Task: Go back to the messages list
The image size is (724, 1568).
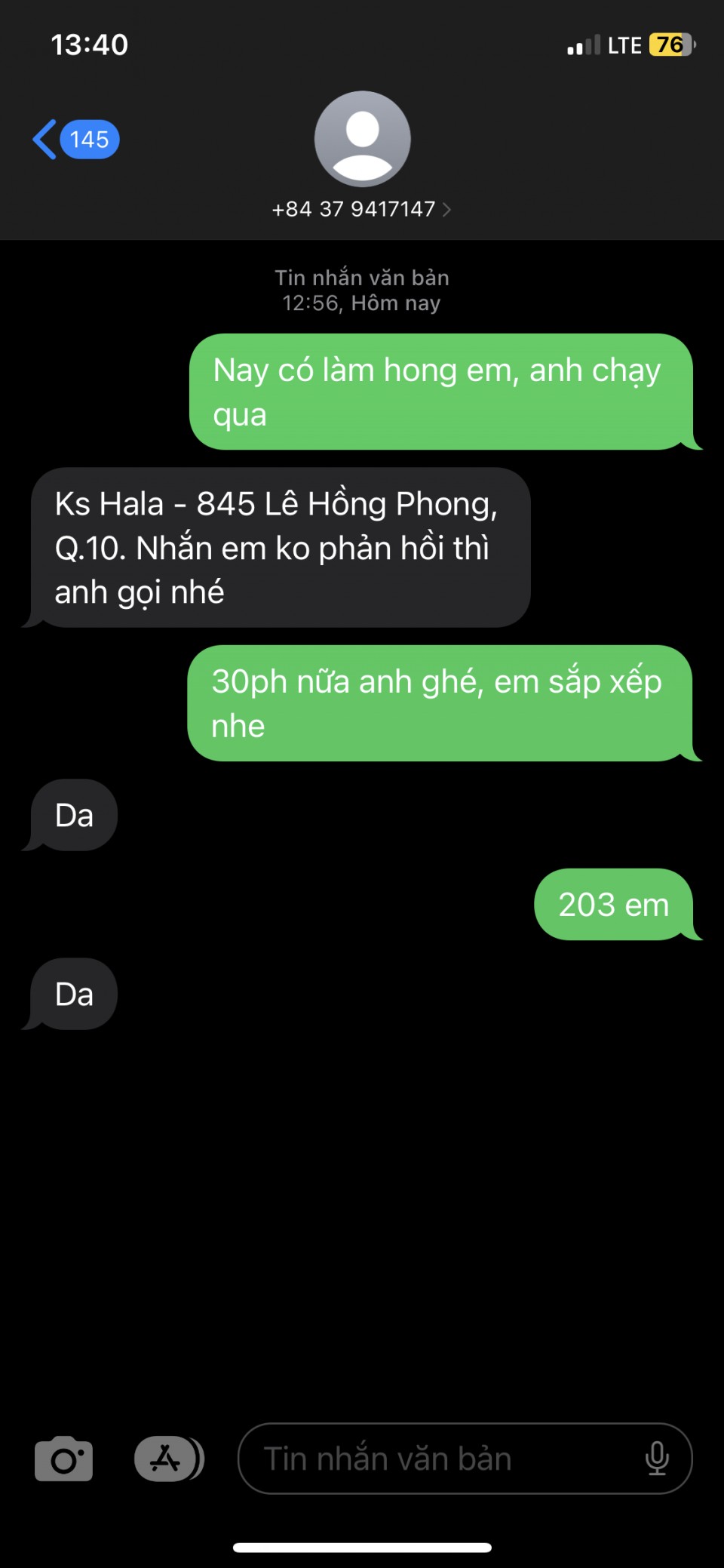Action: [74, 140]
